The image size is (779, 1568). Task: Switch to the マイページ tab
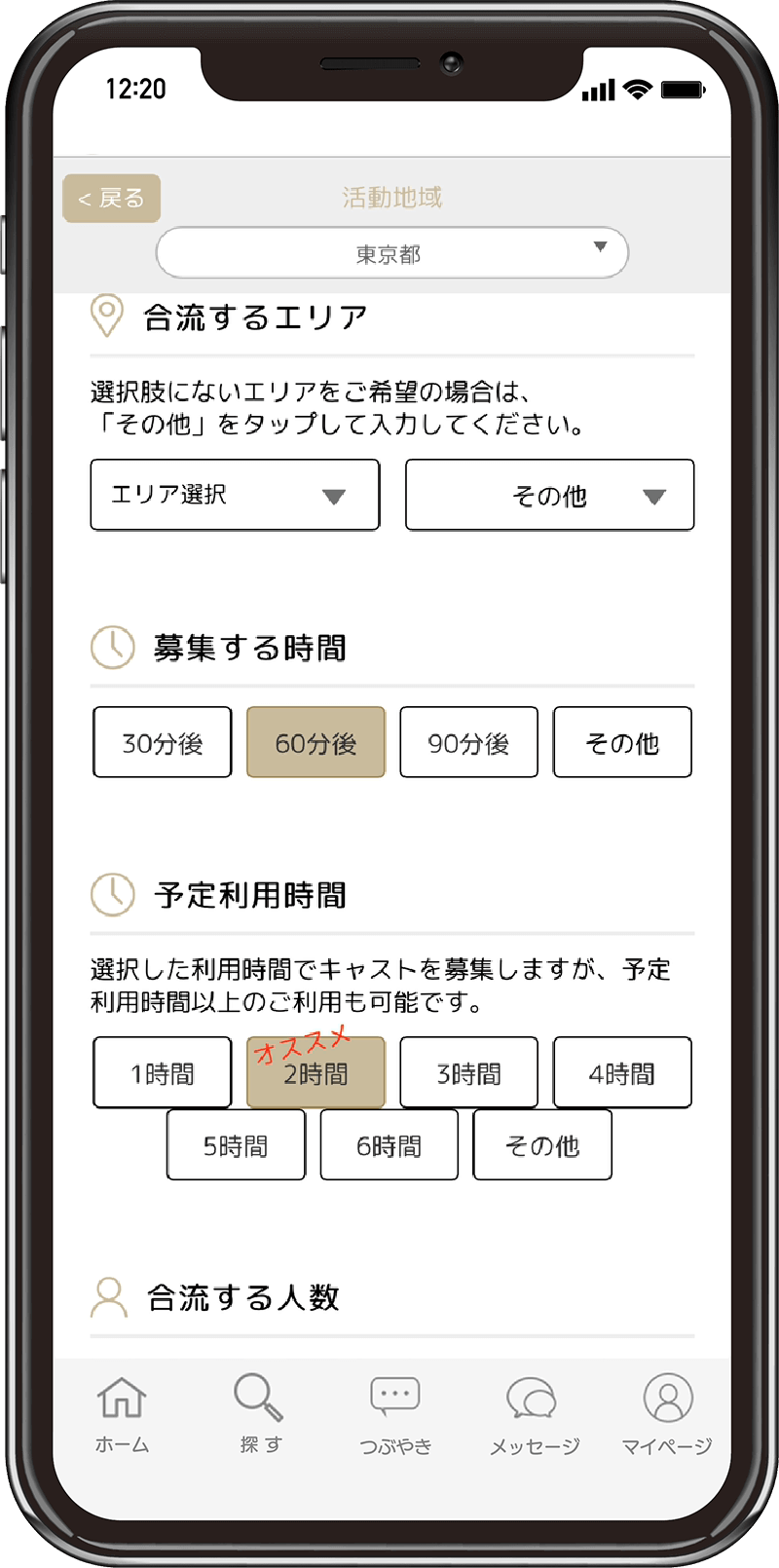pyautogui.click(x=668, y=1414)
